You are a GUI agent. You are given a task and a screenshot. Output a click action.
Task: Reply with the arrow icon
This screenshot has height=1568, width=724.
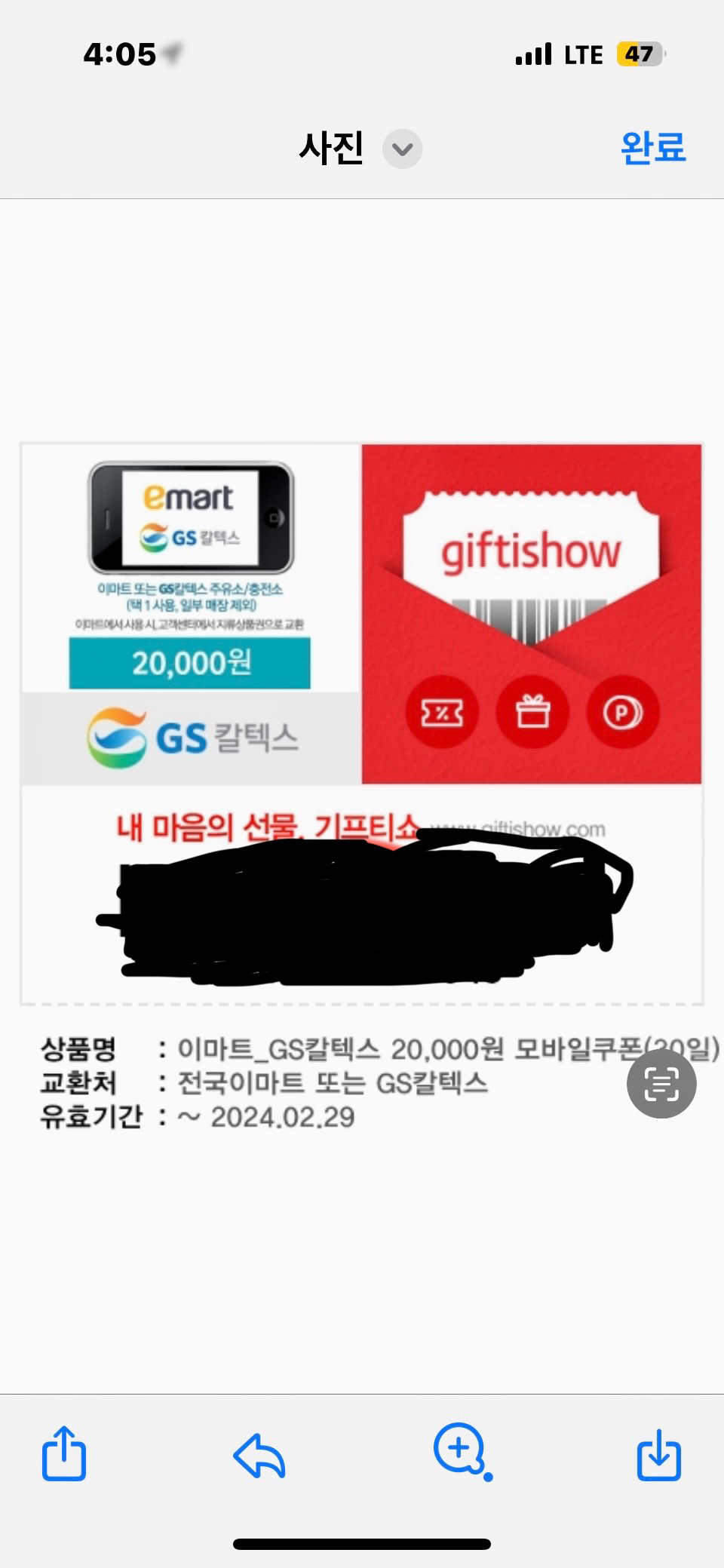tap(259, 1454)
